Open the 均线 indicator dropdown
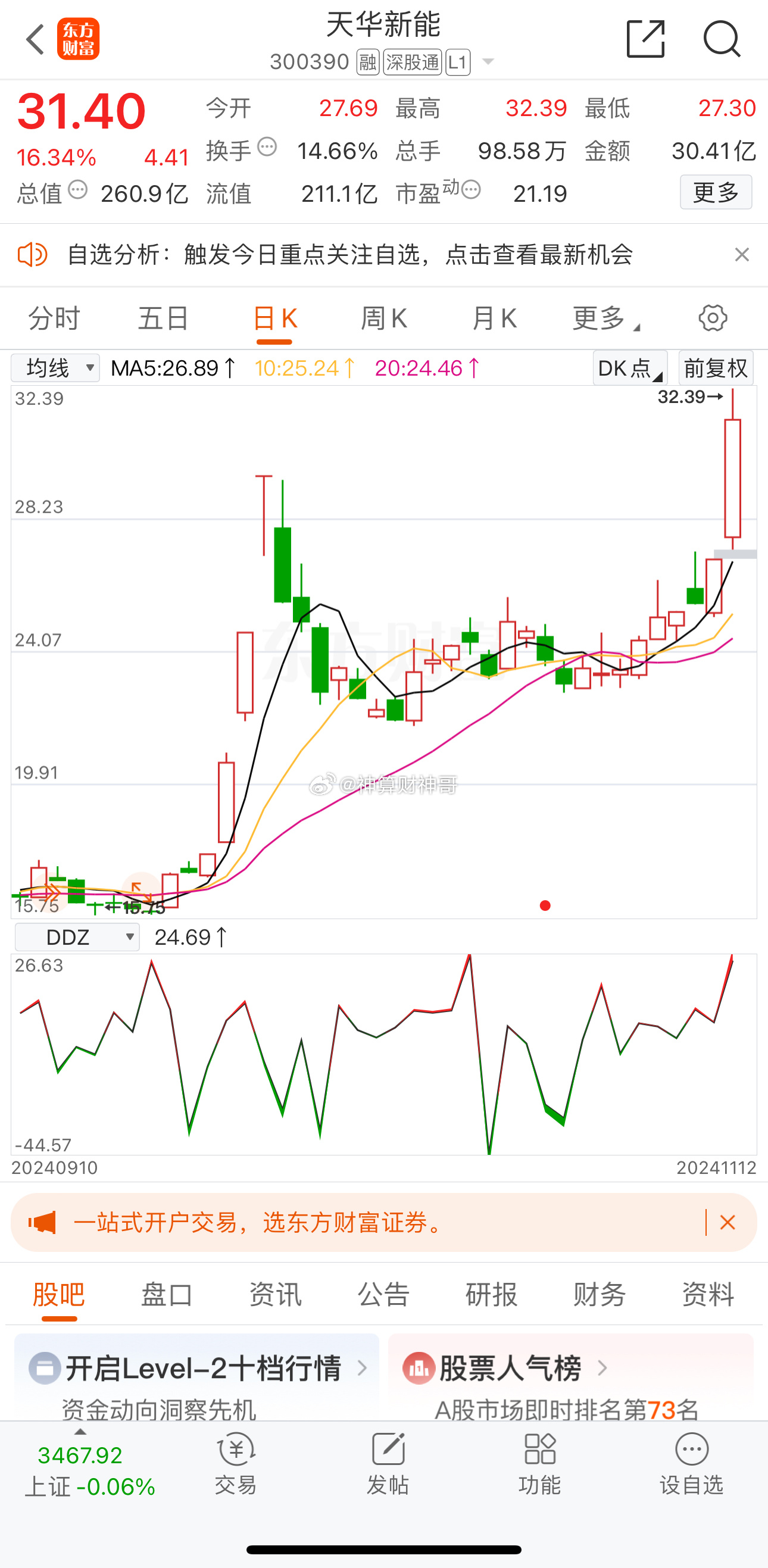 click(55, 368)
